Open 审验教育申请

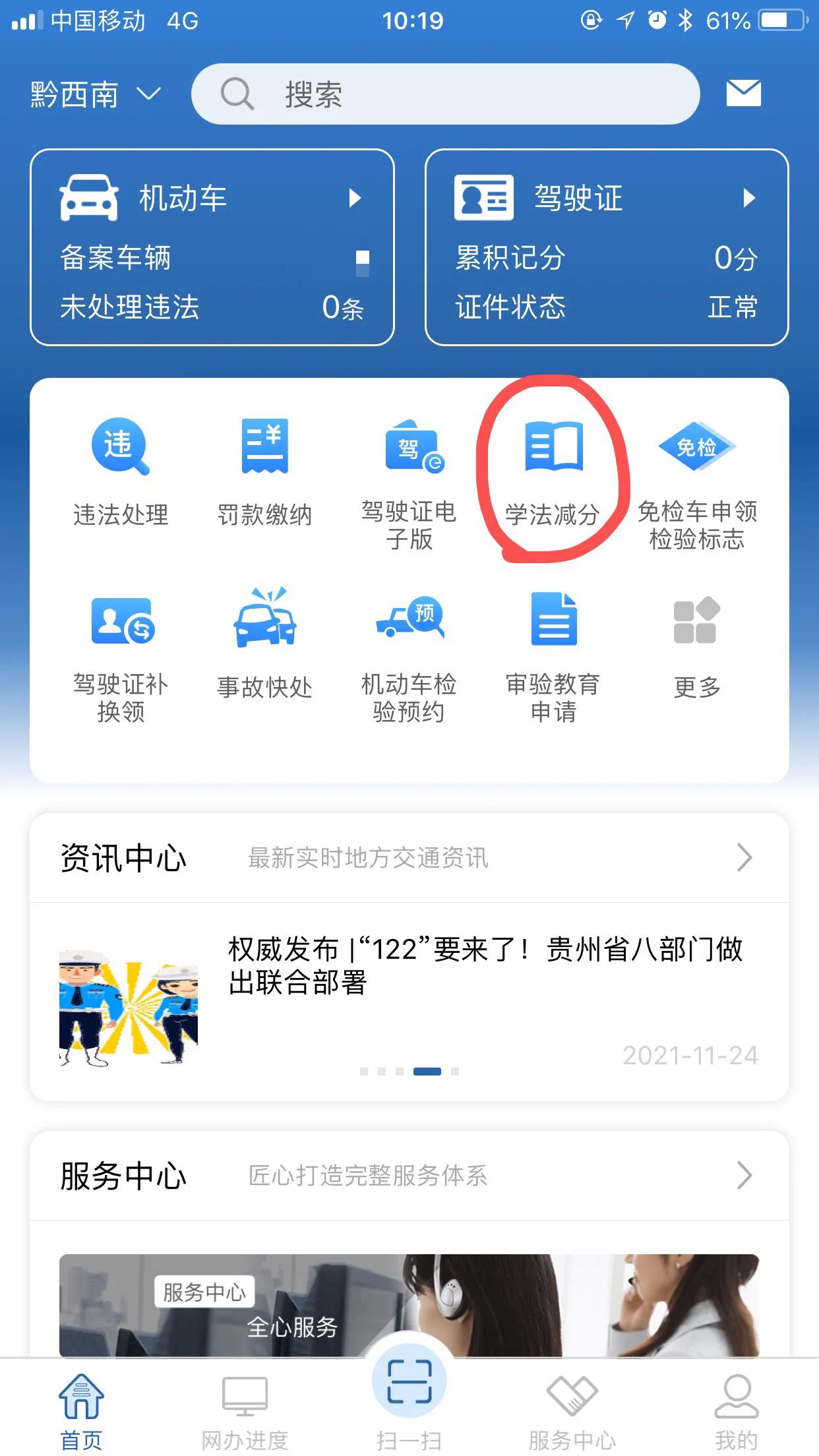(553, 657)
